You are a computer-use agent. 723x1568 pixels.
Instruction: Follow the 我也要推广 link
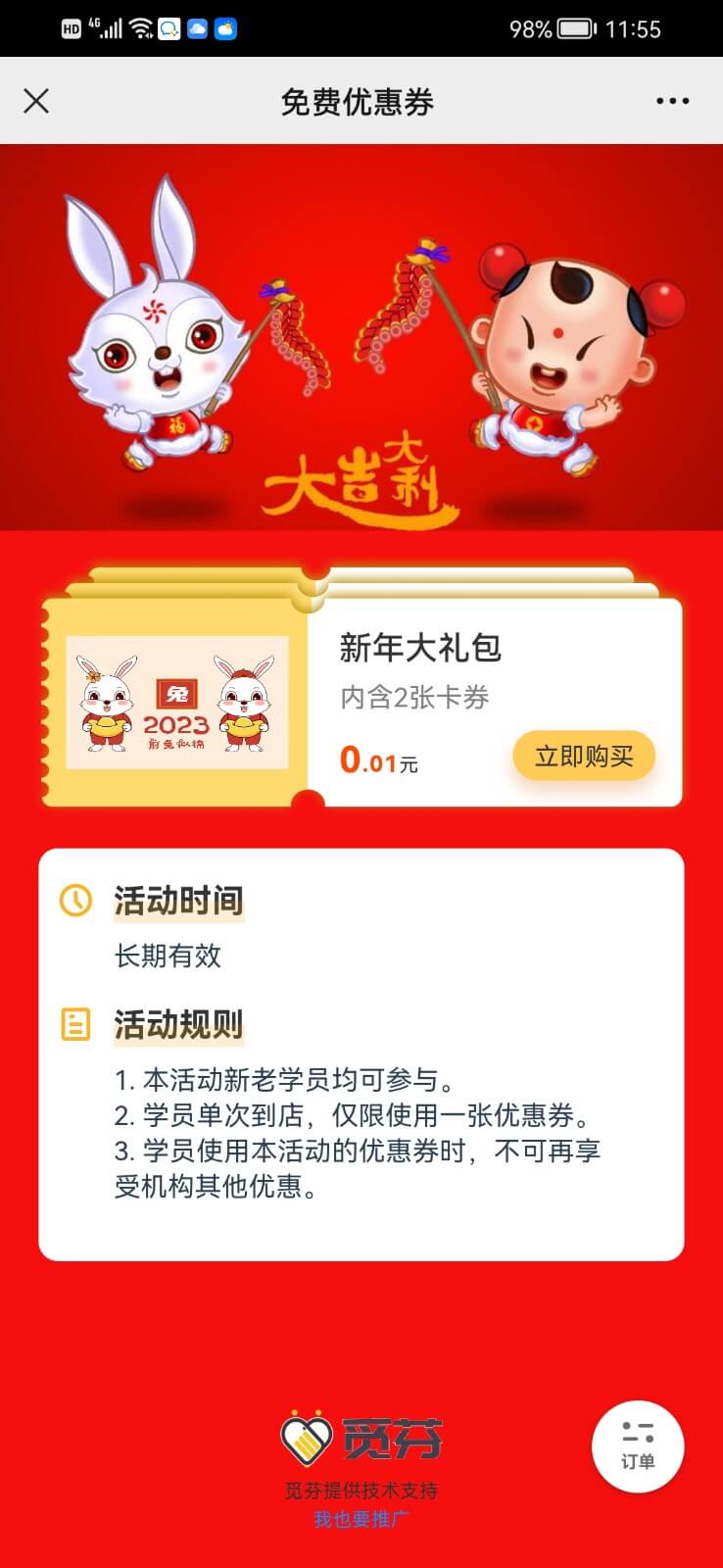(x=361, y=1519)
